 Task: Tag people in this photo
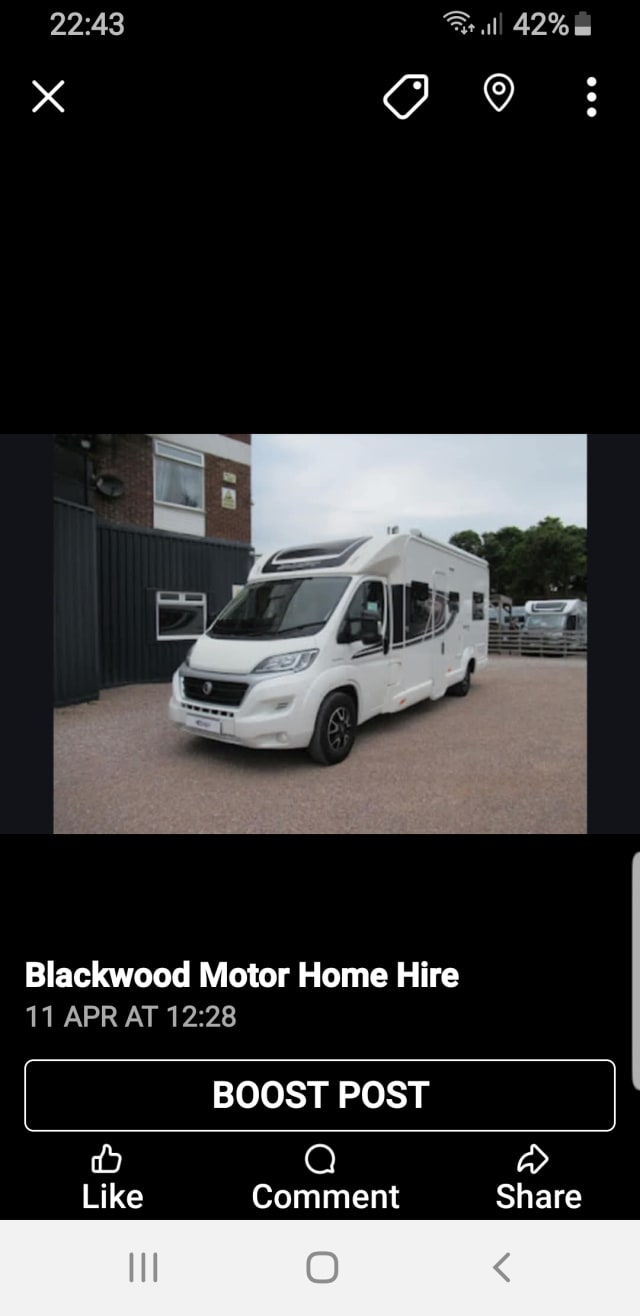[x=406, y=97]
